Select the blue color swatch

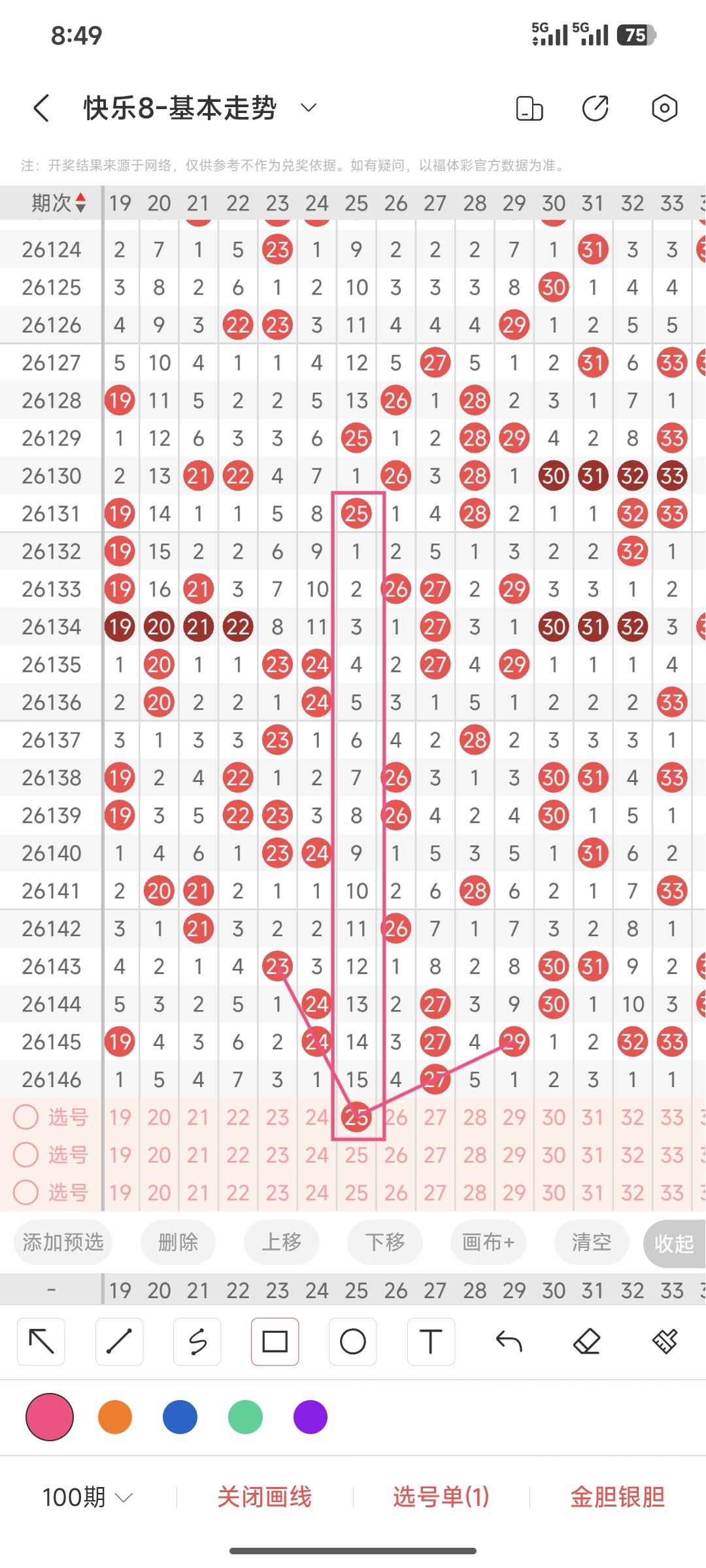[x=180, y=1417]
